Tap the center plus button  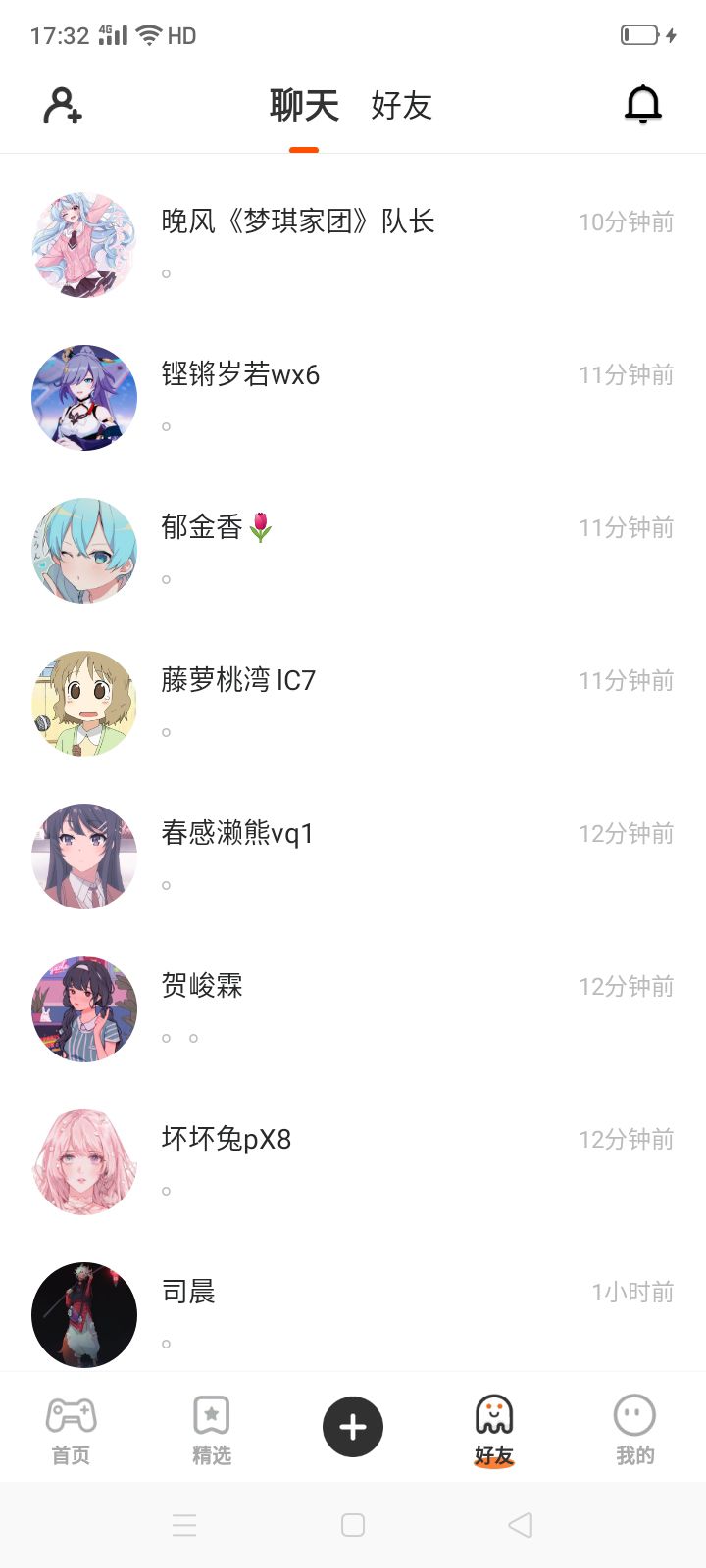(353, 1427)
